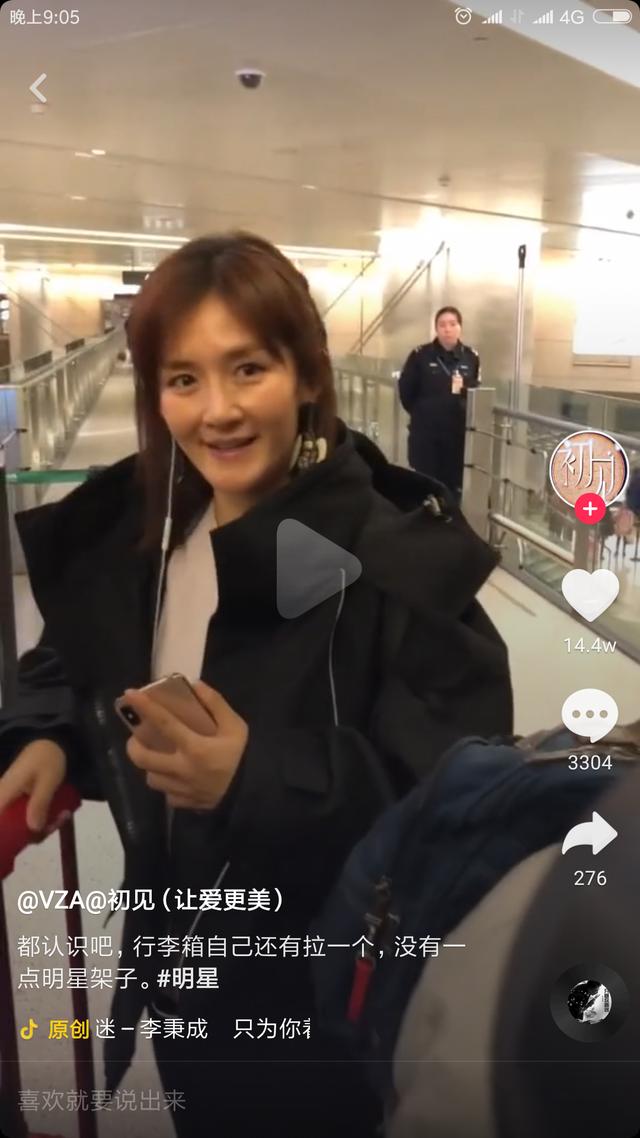Play the paused video
Image resolution: width=640 pixels, height=1138 pixels.
tap(317, 568)
